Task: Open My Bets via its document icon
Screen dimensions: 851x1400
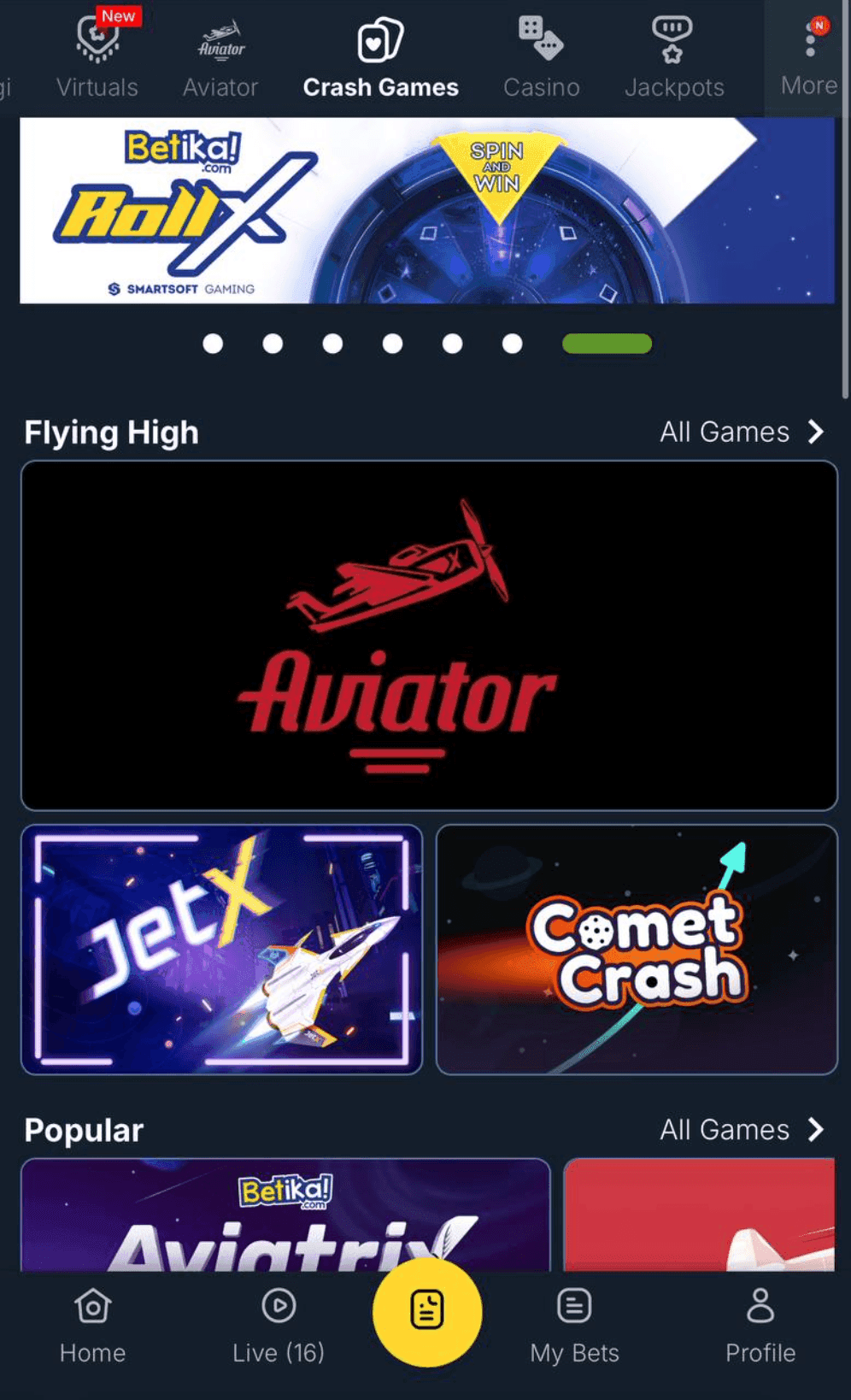Action: coord(574,1306)
